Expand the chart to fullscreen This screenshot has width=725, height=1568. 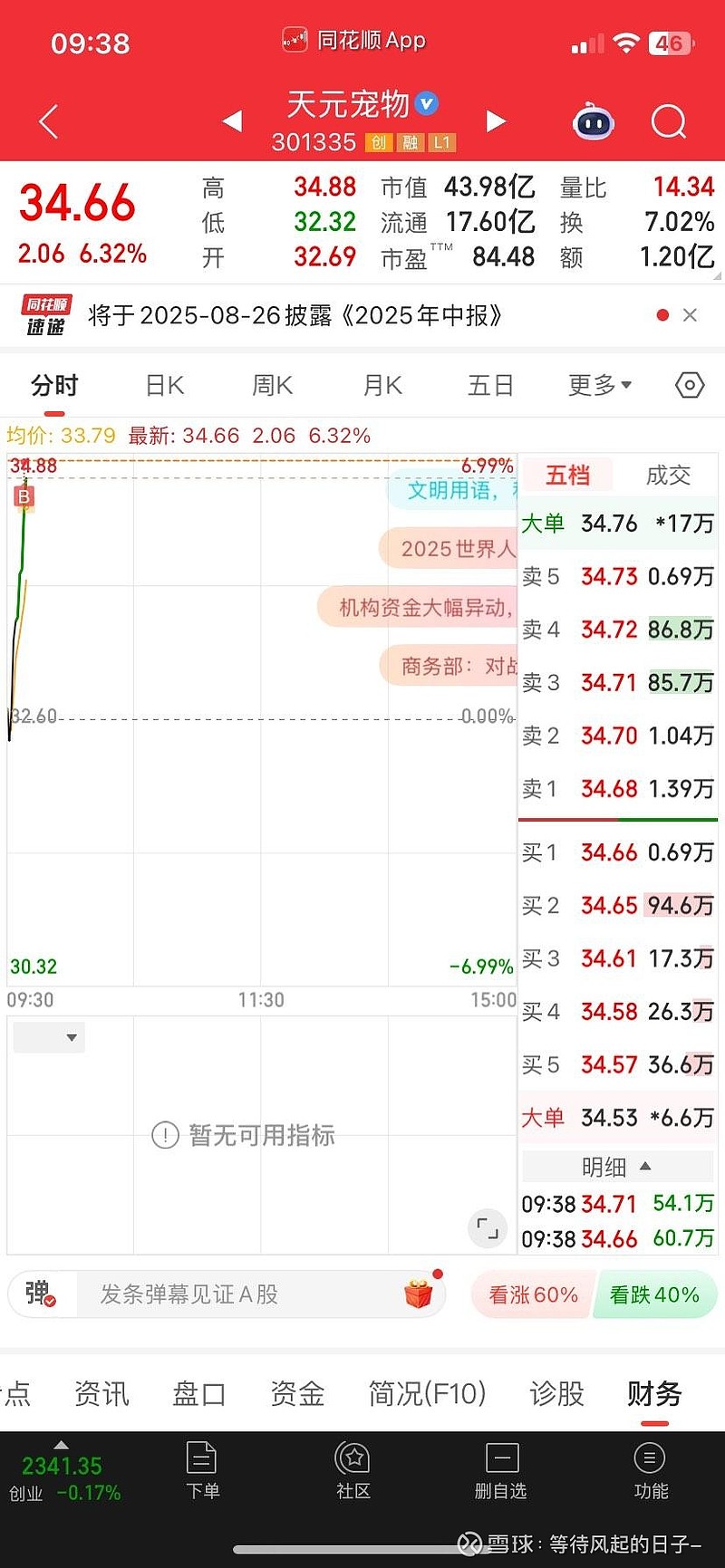(488, 1228)
